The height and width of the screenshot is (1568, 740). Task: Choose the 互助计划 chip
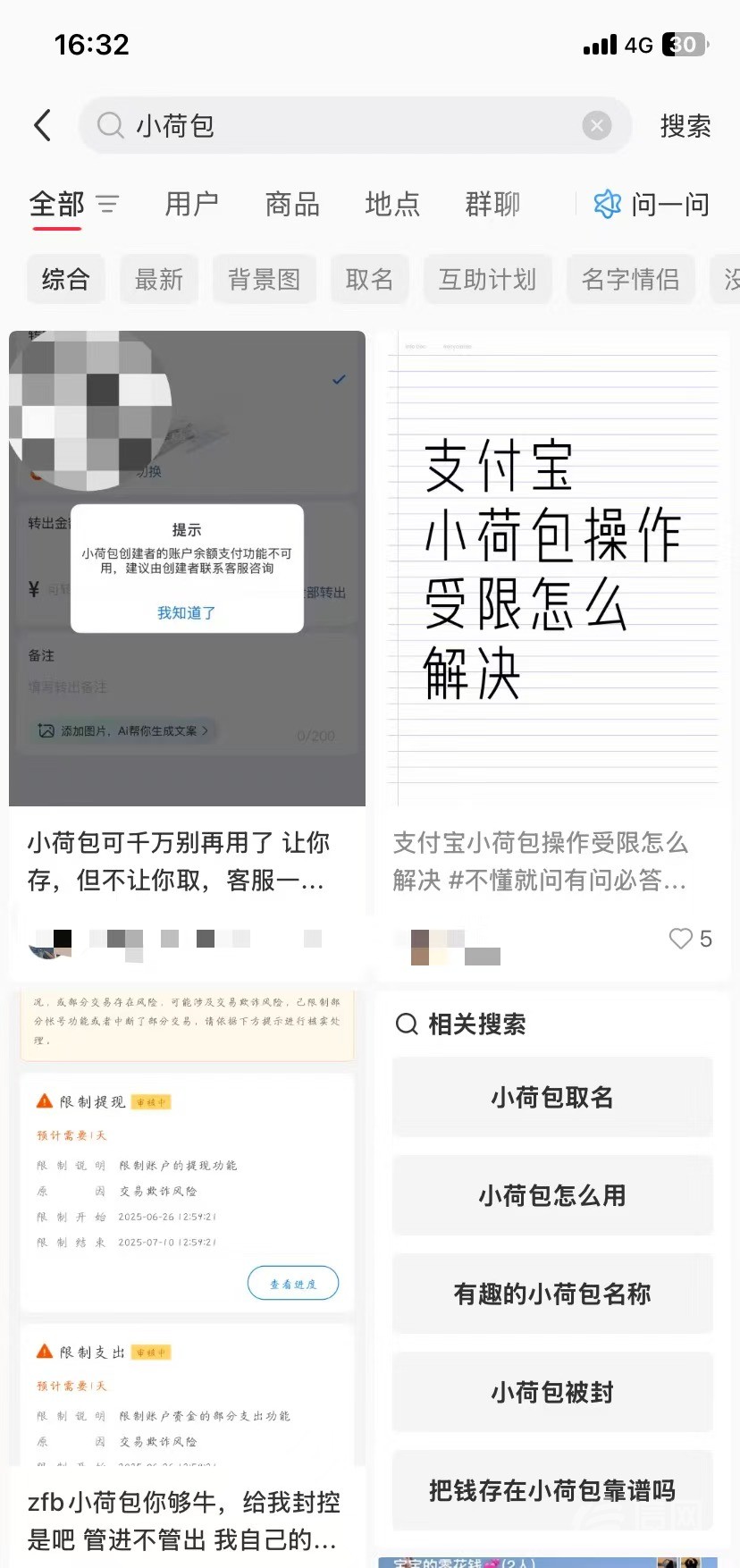pos(487,280)
